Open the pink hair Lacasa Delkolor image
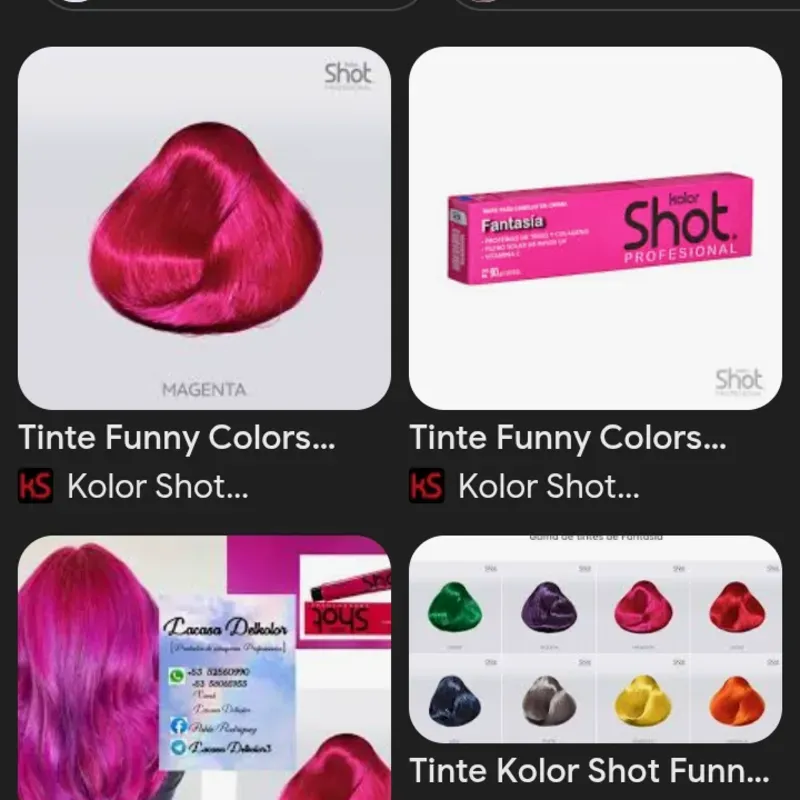 pos(204,668)
